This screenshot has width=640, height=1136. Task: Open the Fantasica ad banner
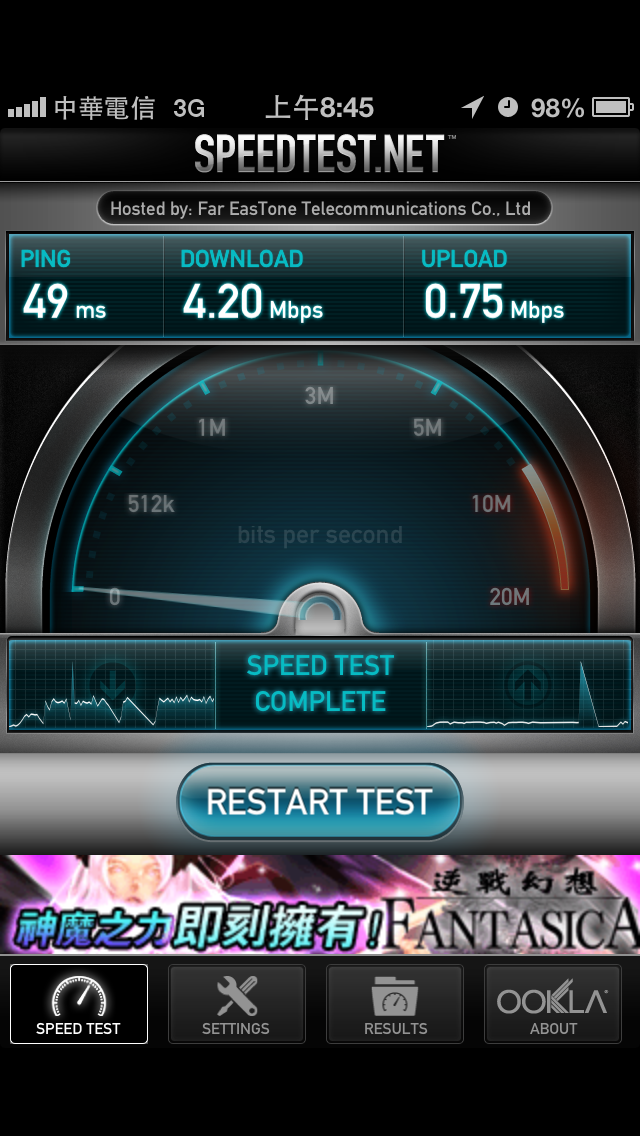point(320,905)
